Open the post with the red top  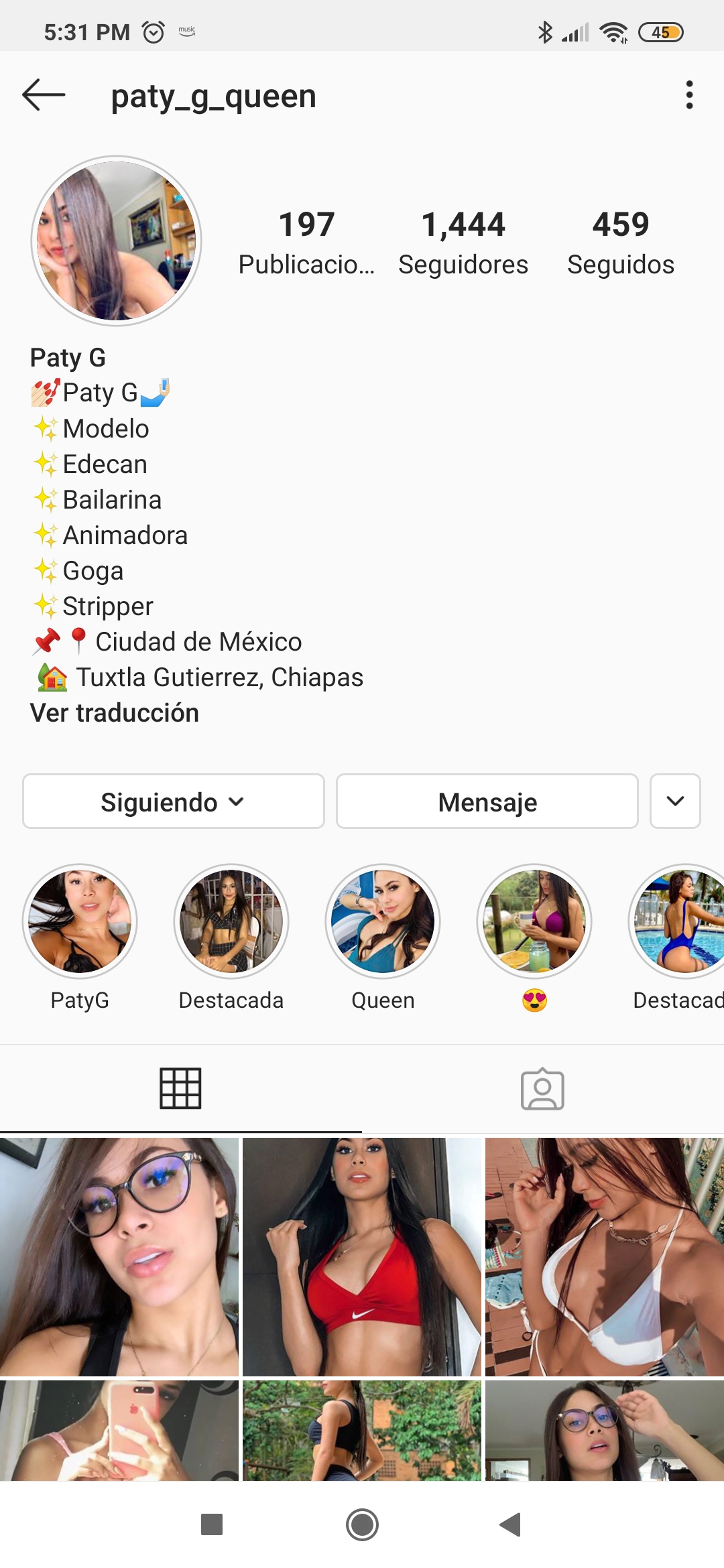[362, 1256]
